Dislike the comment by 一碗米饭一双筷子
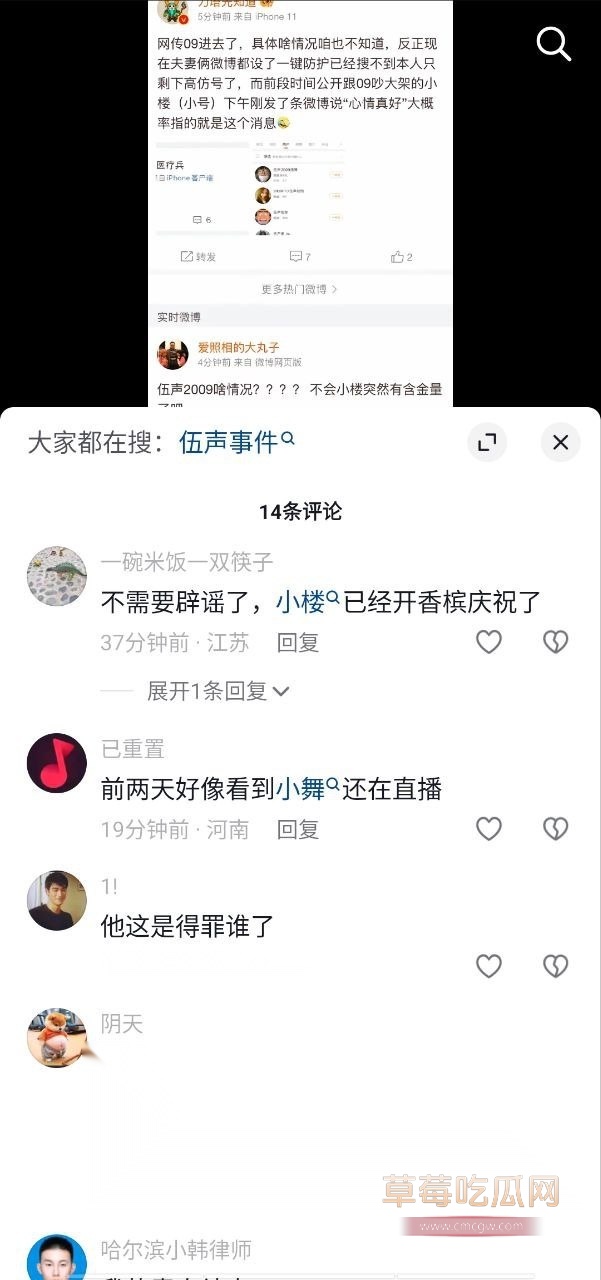 (x=555, y=642)
